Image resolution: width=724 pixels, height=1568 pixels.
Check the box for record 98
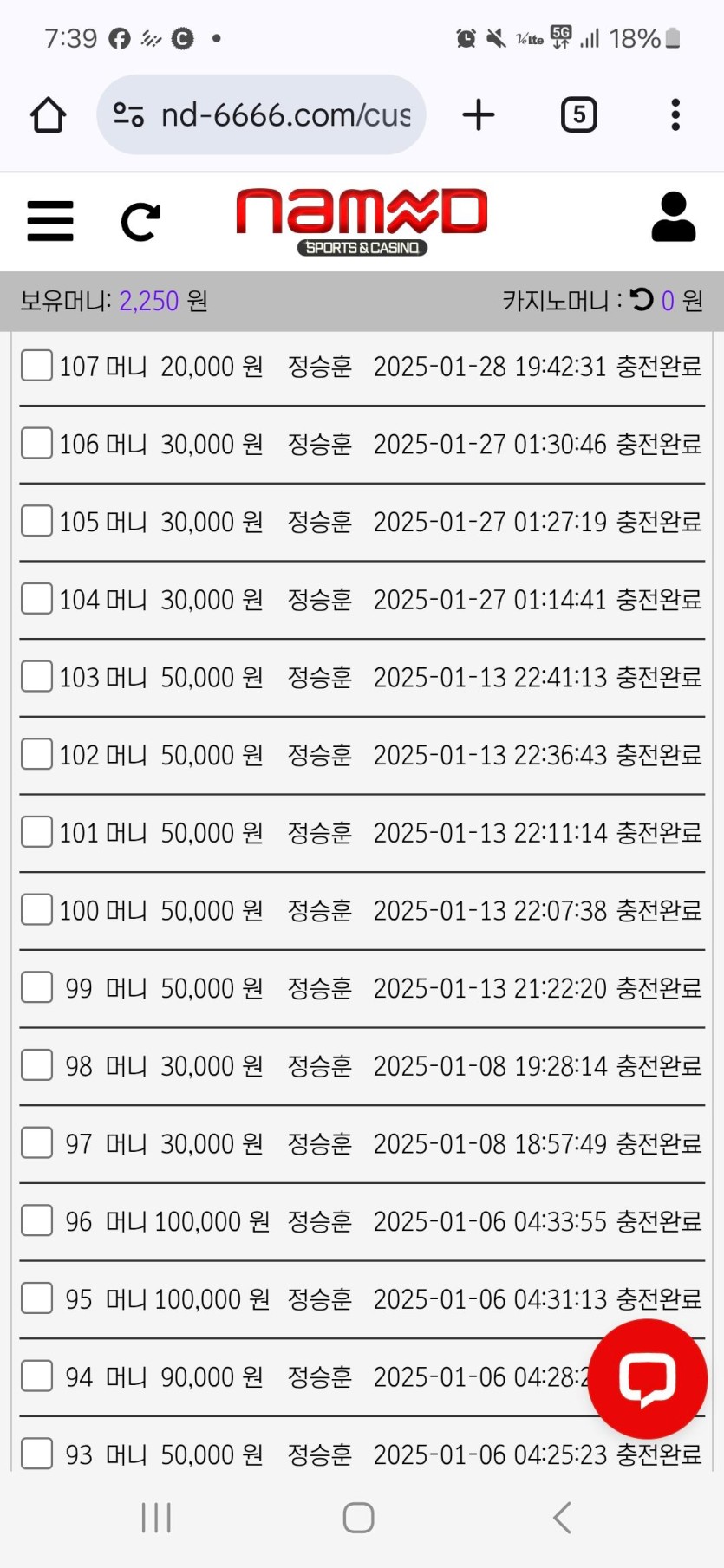click(36, 1065)
